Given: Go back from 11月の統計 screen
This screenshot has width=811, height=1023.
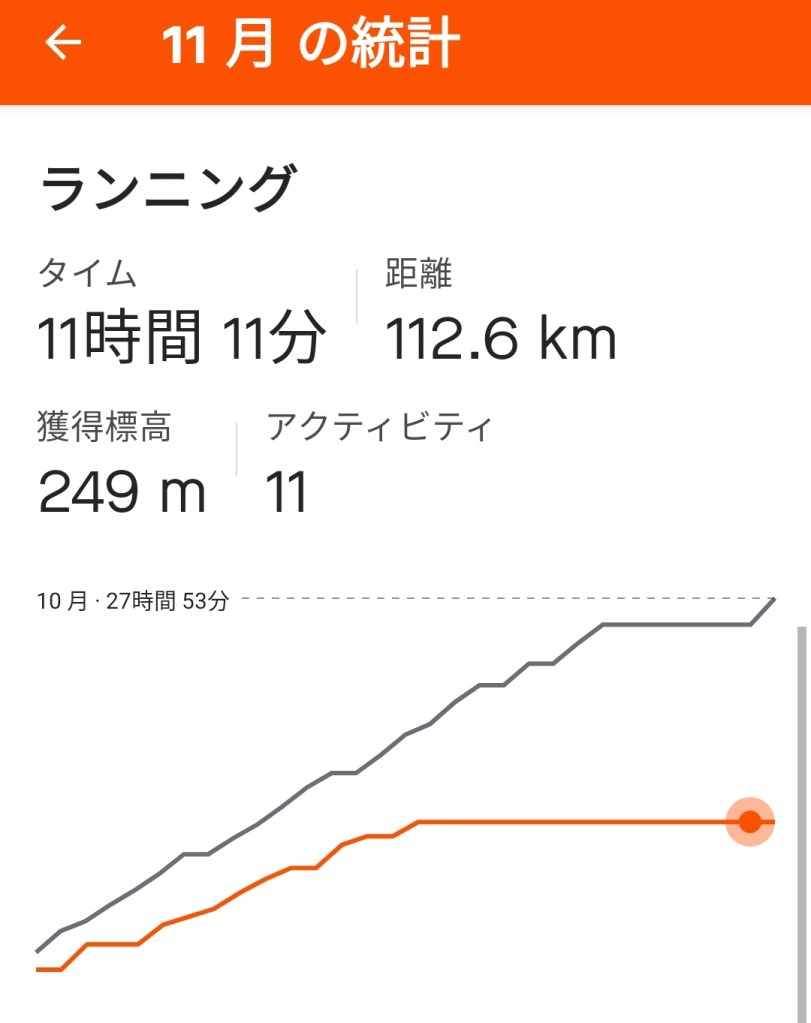Looking at the screenshot, I should tap(63, 44).
